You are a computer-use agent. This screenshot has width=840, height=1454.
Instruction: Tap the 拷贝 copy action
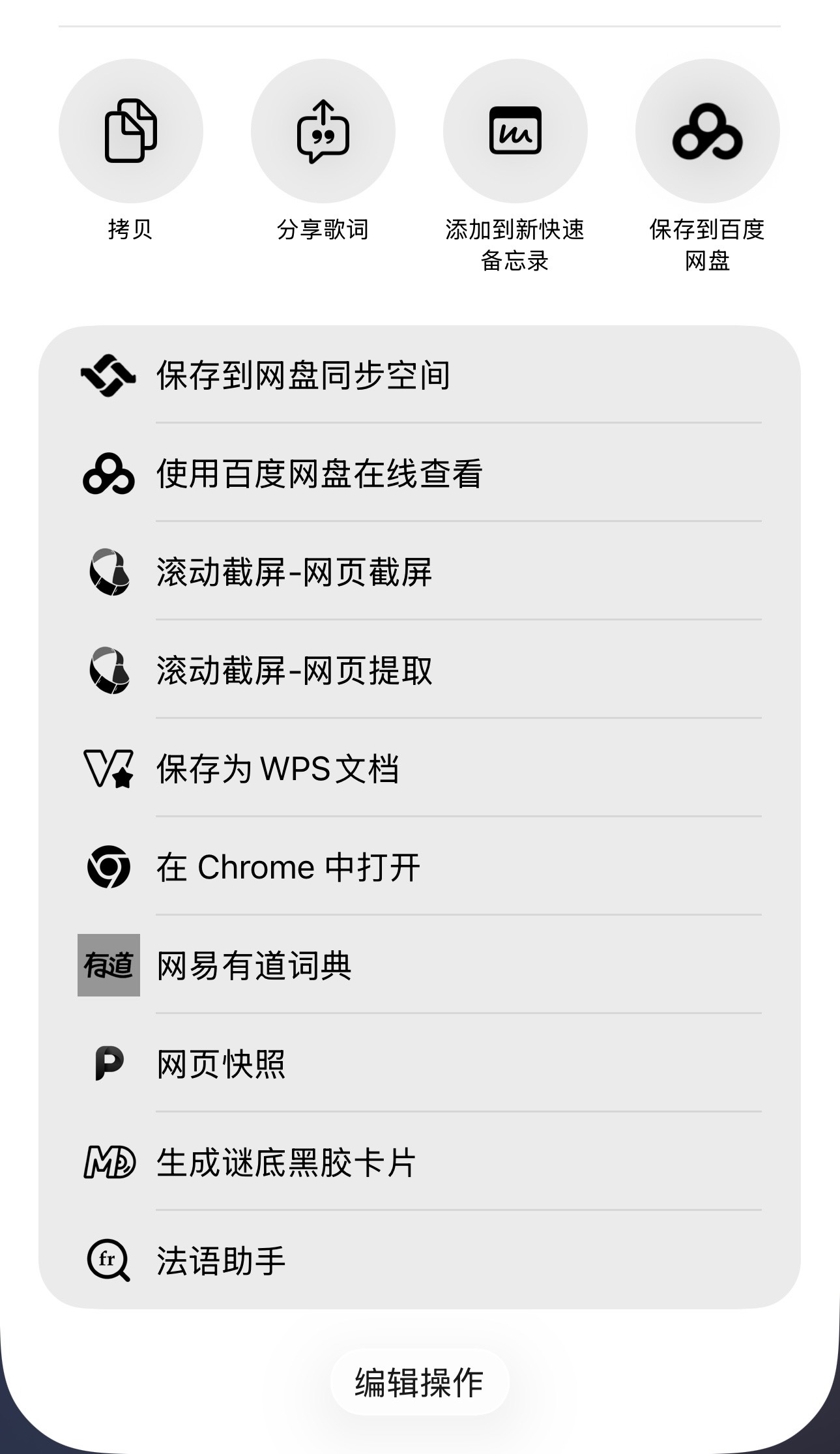coord(130,131)
